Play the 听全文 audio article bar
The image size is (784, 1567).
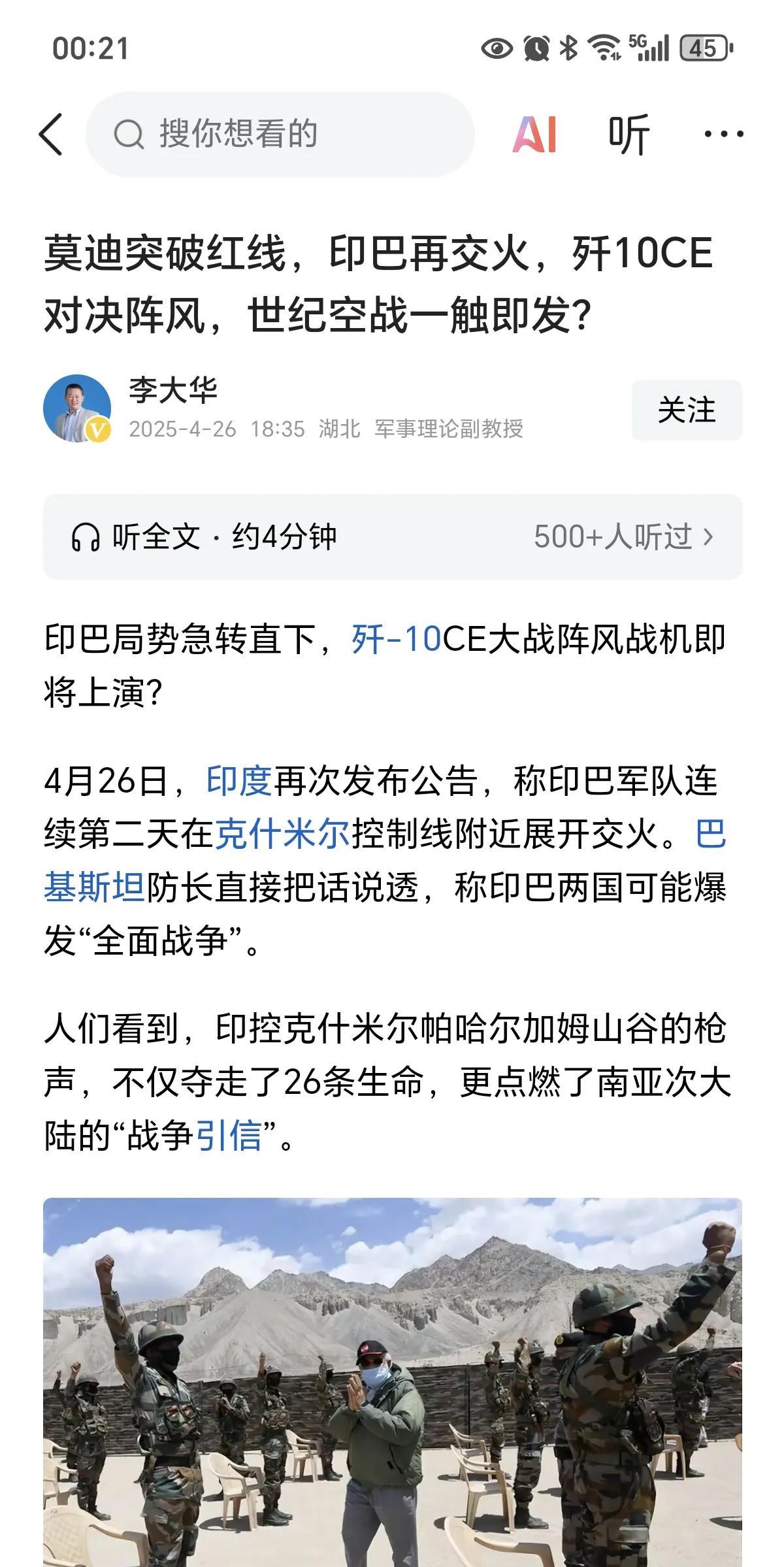392,537
